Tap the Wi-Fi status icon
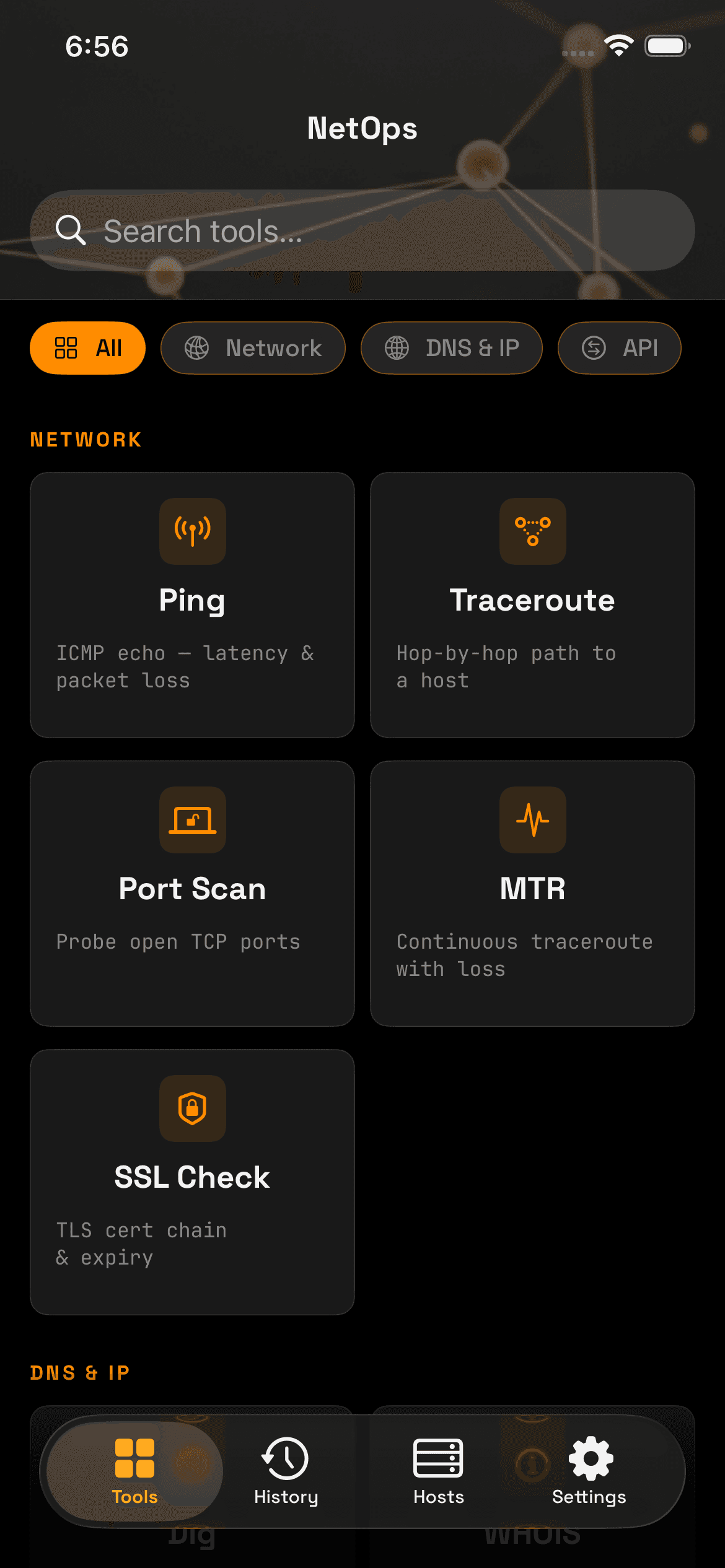 617,44
